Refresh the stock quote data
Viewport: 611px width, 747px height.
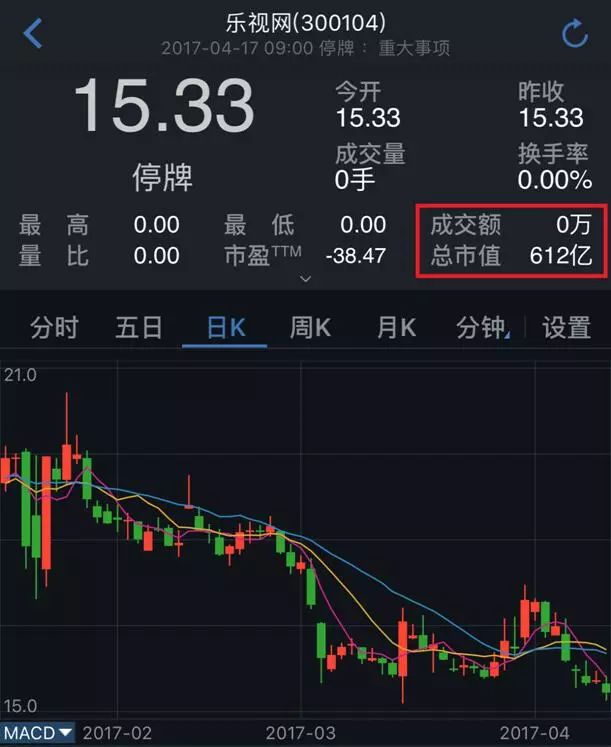point(575,34)
